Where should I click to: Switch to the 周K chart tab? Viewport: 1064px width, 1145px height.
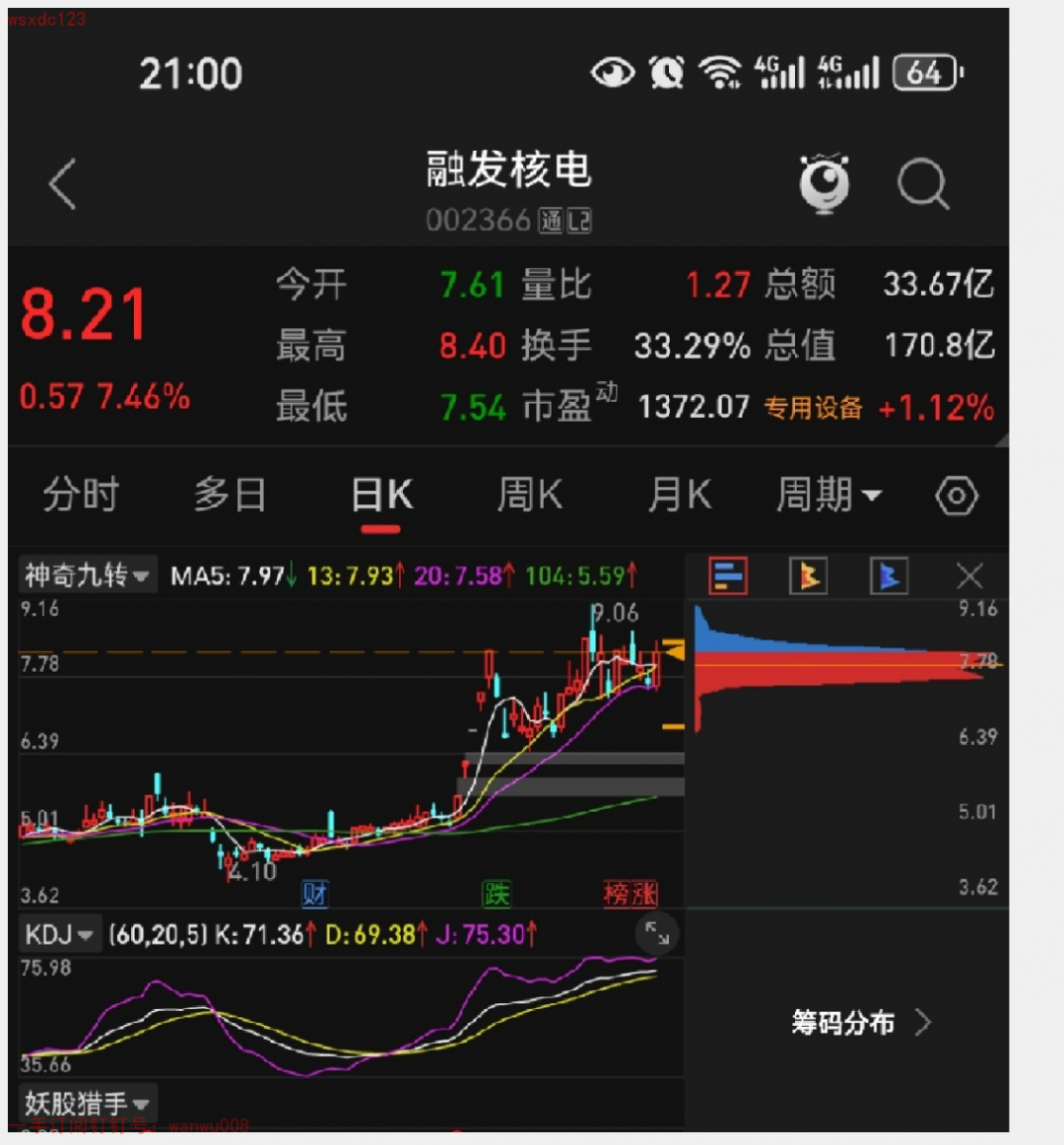pos(530,495)
